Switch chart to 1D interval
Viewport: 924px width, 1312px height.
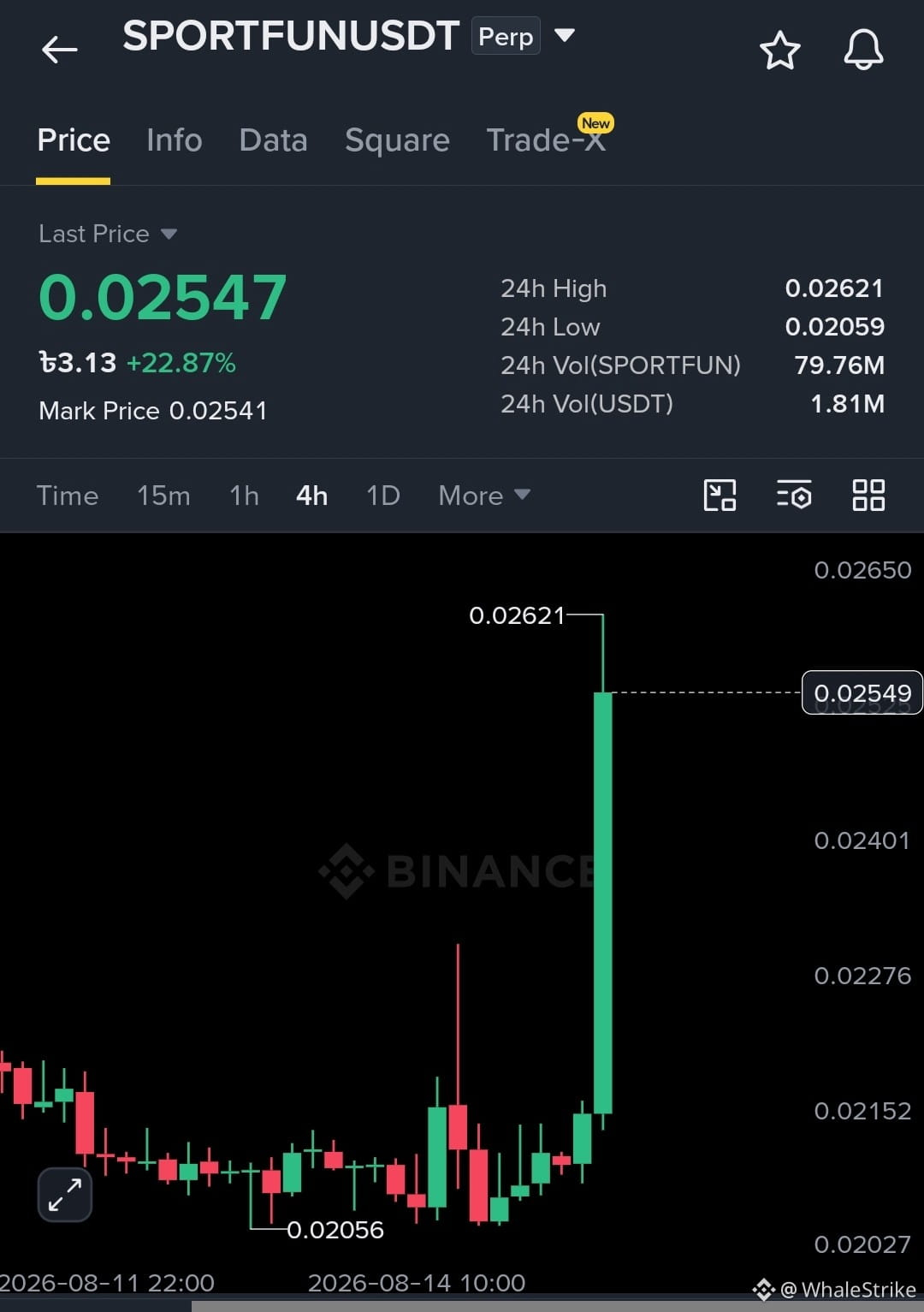tap(383, 496)
